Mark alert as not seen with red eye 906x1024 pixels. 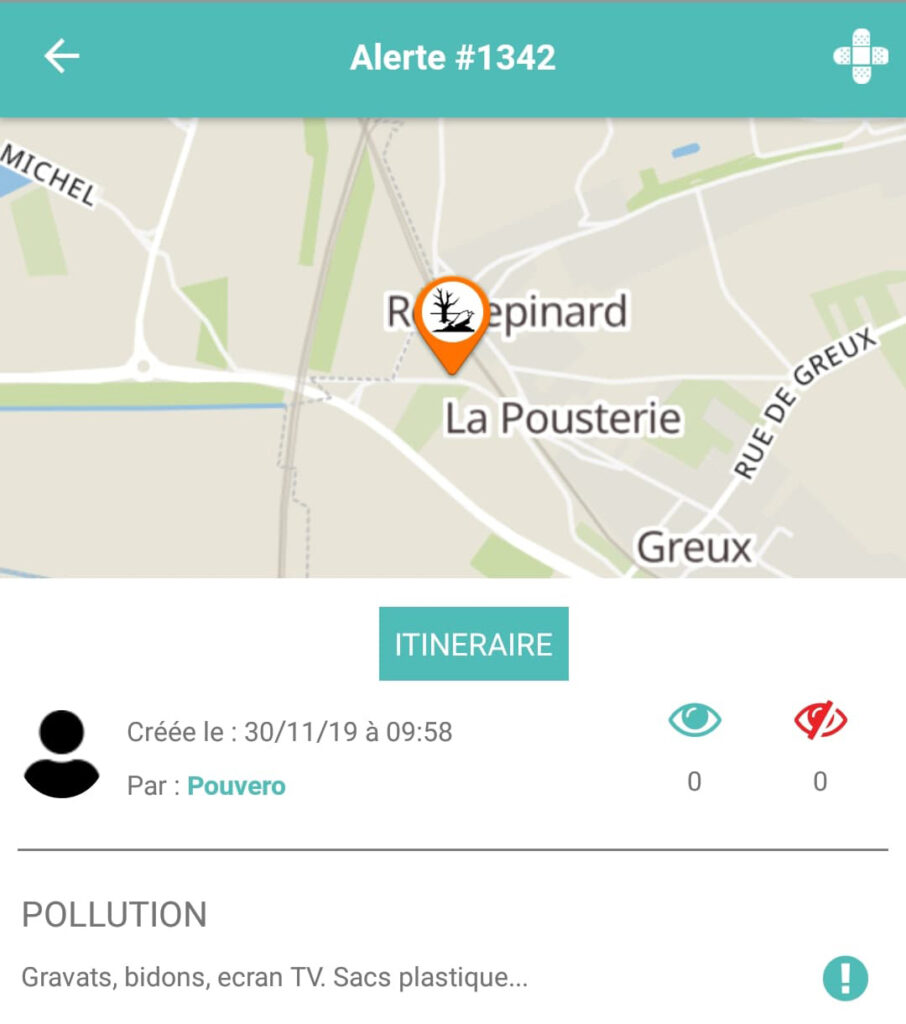pos(820,720)
